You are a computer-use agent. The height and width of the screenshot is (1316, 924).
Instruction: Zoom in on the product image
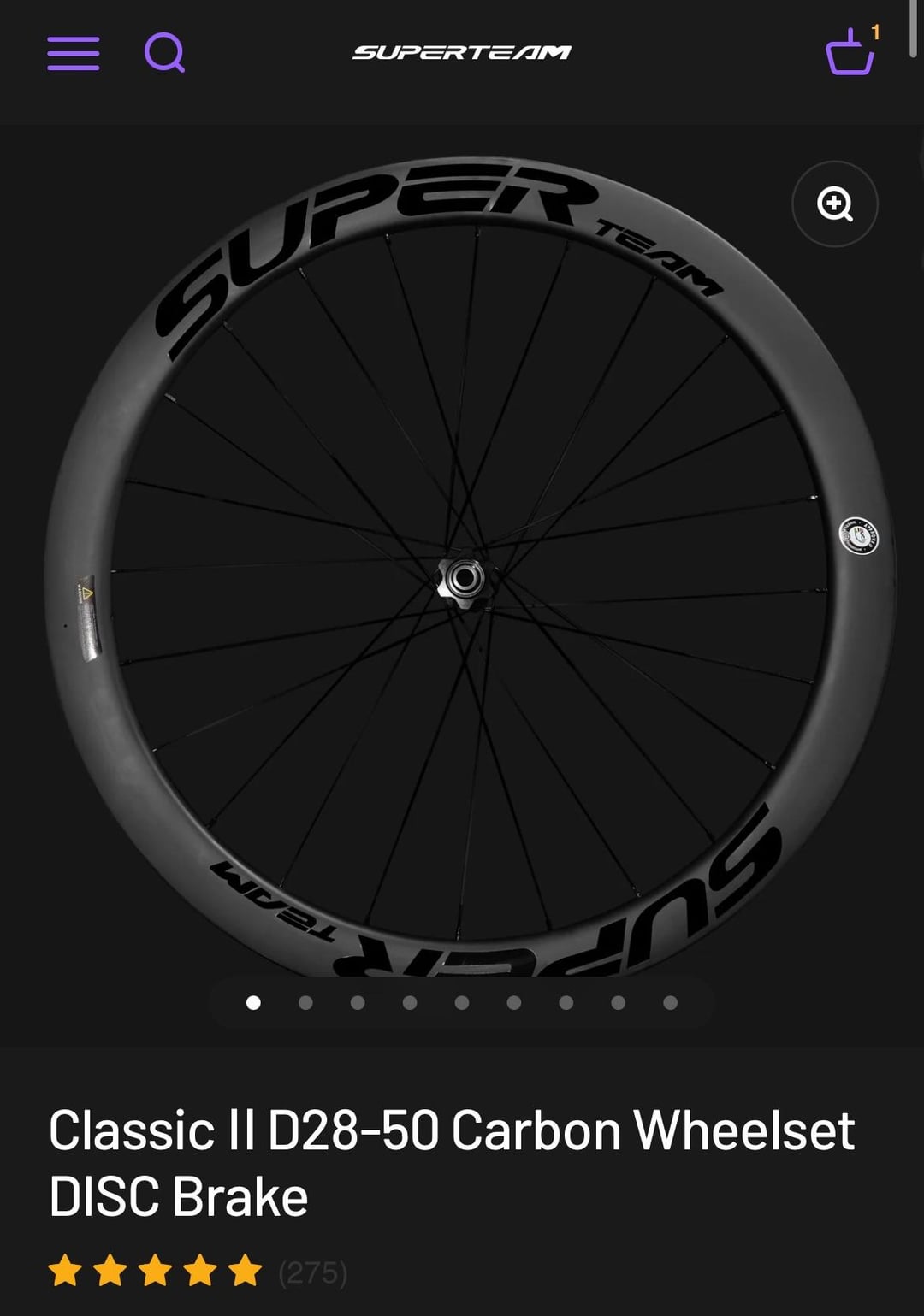[834, 204]
